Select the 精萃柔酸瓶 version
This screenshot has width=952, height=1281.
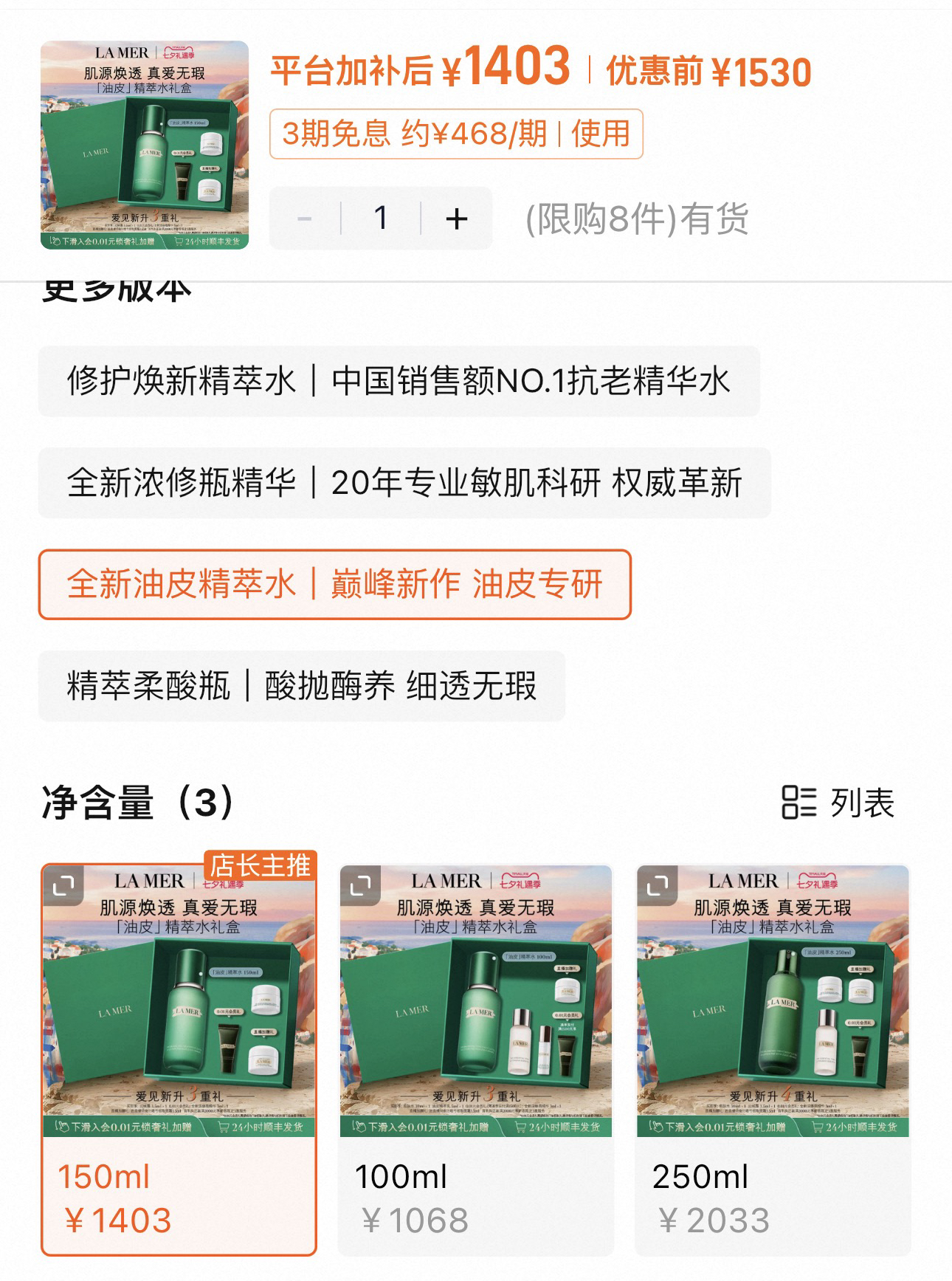pos(302,686)
